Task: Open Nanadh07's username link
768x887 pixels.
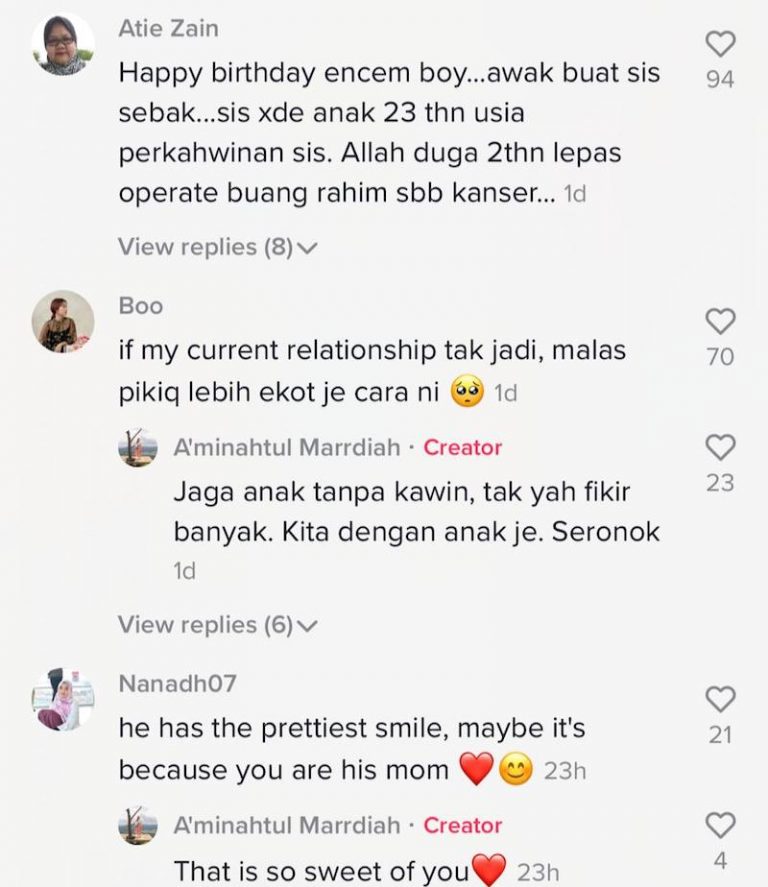Action: coord(177,683)
